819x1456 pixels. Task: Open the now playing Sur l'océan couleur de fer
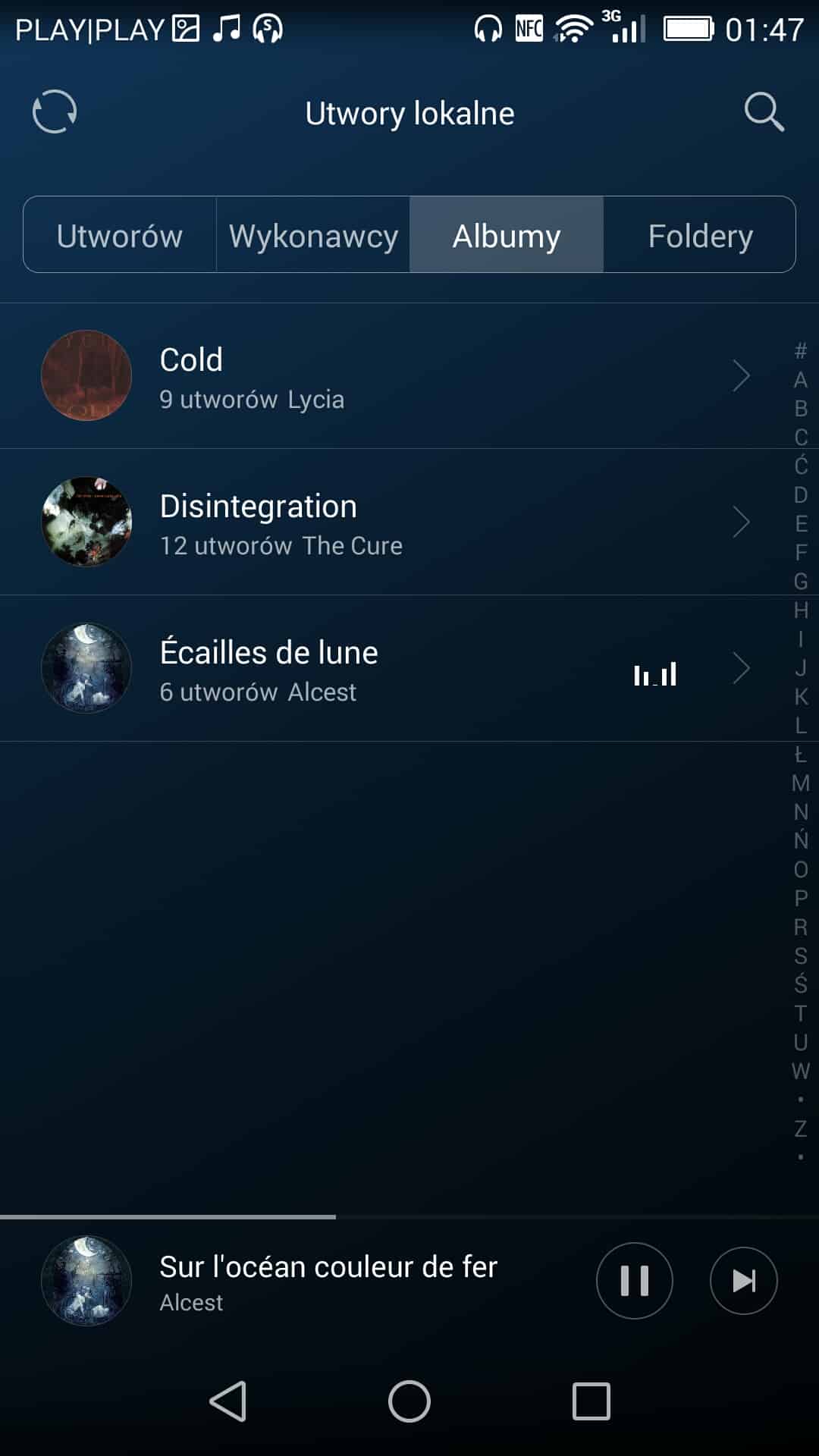[x=328, y=1281]
